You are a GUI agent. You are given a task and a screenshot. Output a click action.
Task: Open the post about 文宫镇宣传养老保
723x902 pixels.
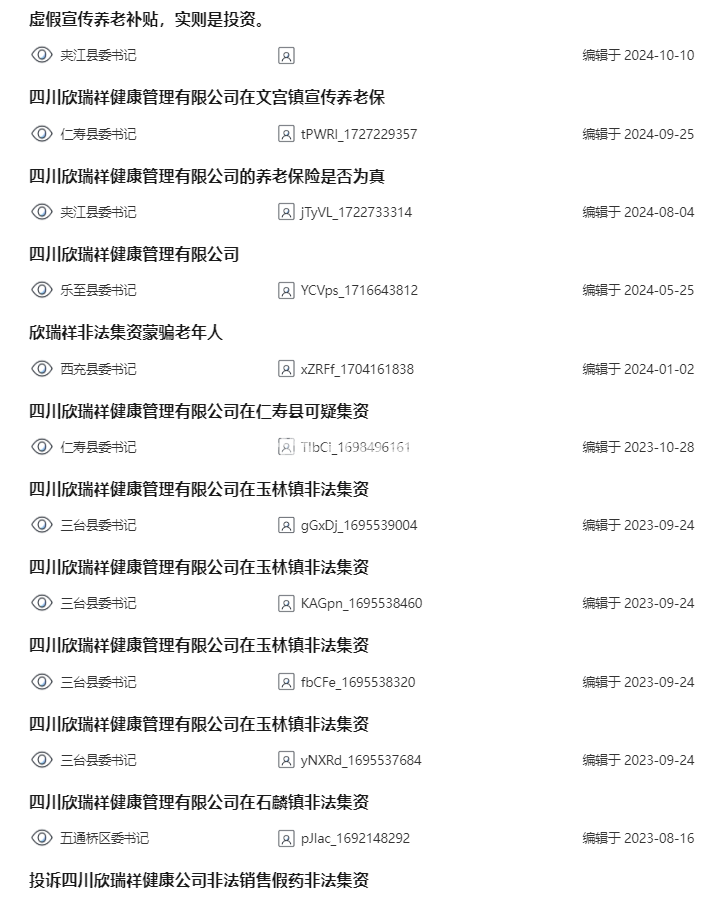pos(206,98)
